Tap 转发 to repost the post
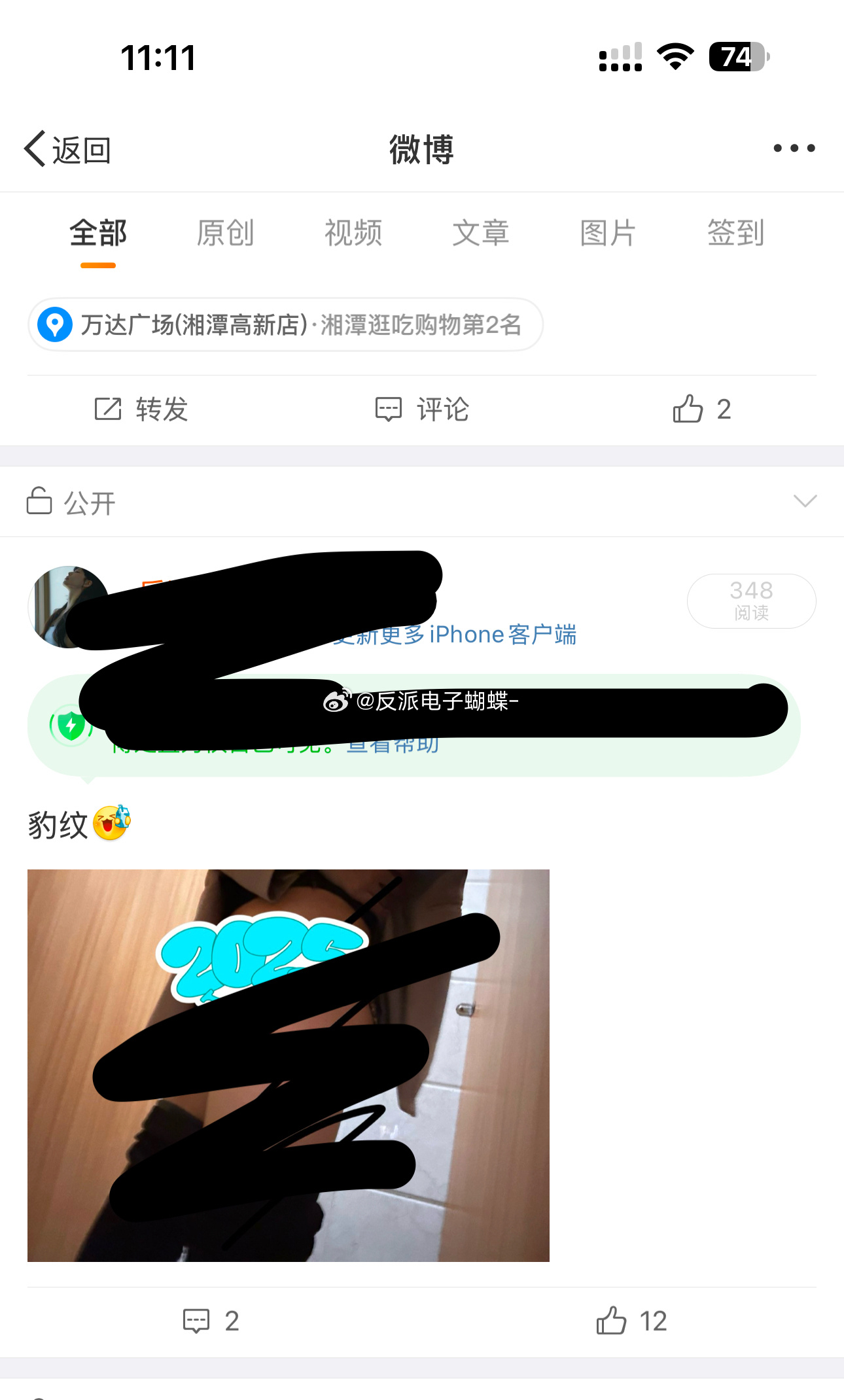 click(141, 410)
